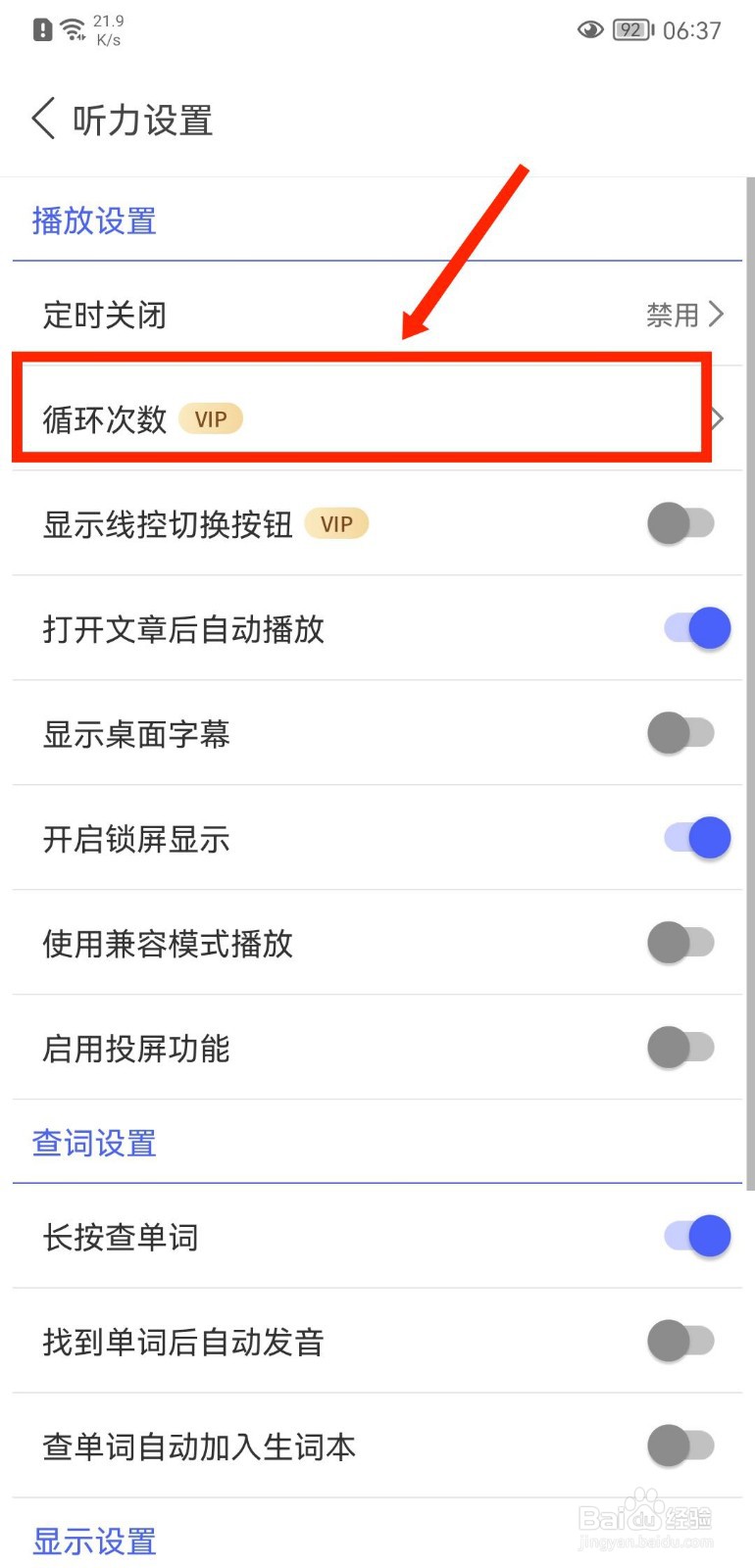Tap the VIP badge next to 循环次数
This screenshot has height=1568, width=755.
point(212,418)
